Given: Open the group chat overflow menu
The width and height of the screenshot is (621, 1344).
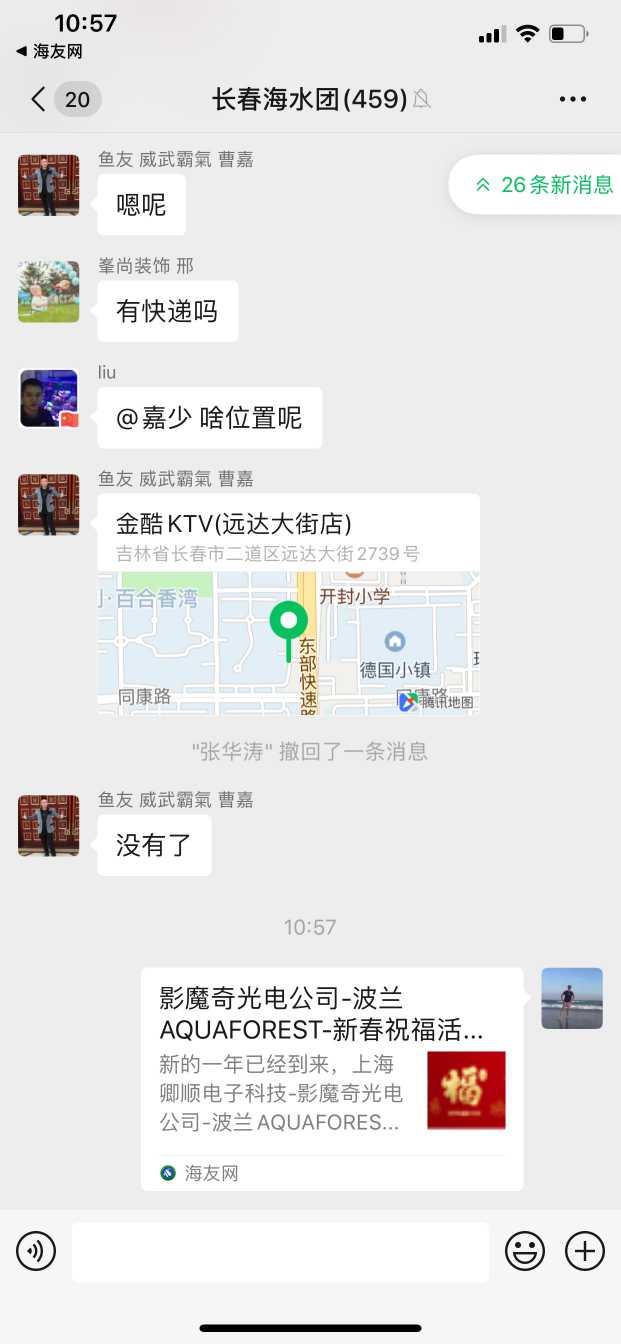Looking at the screenshot, I should [573, 99].
